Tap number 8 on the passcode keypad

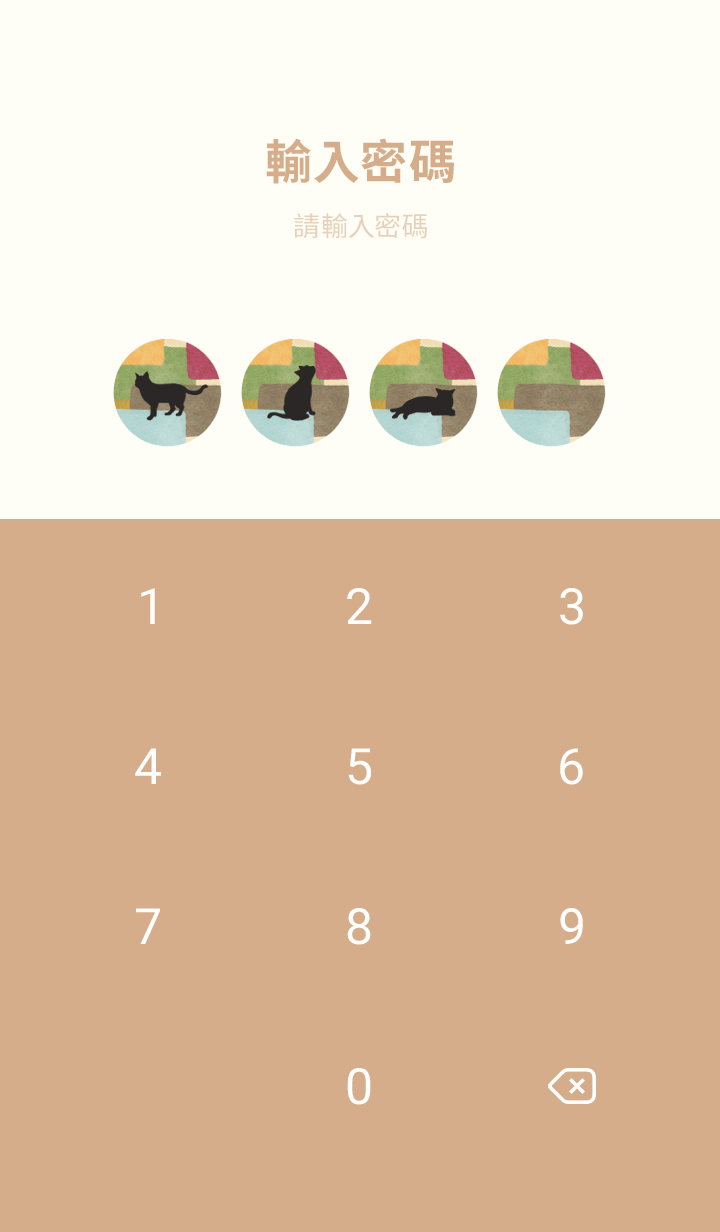359,927
